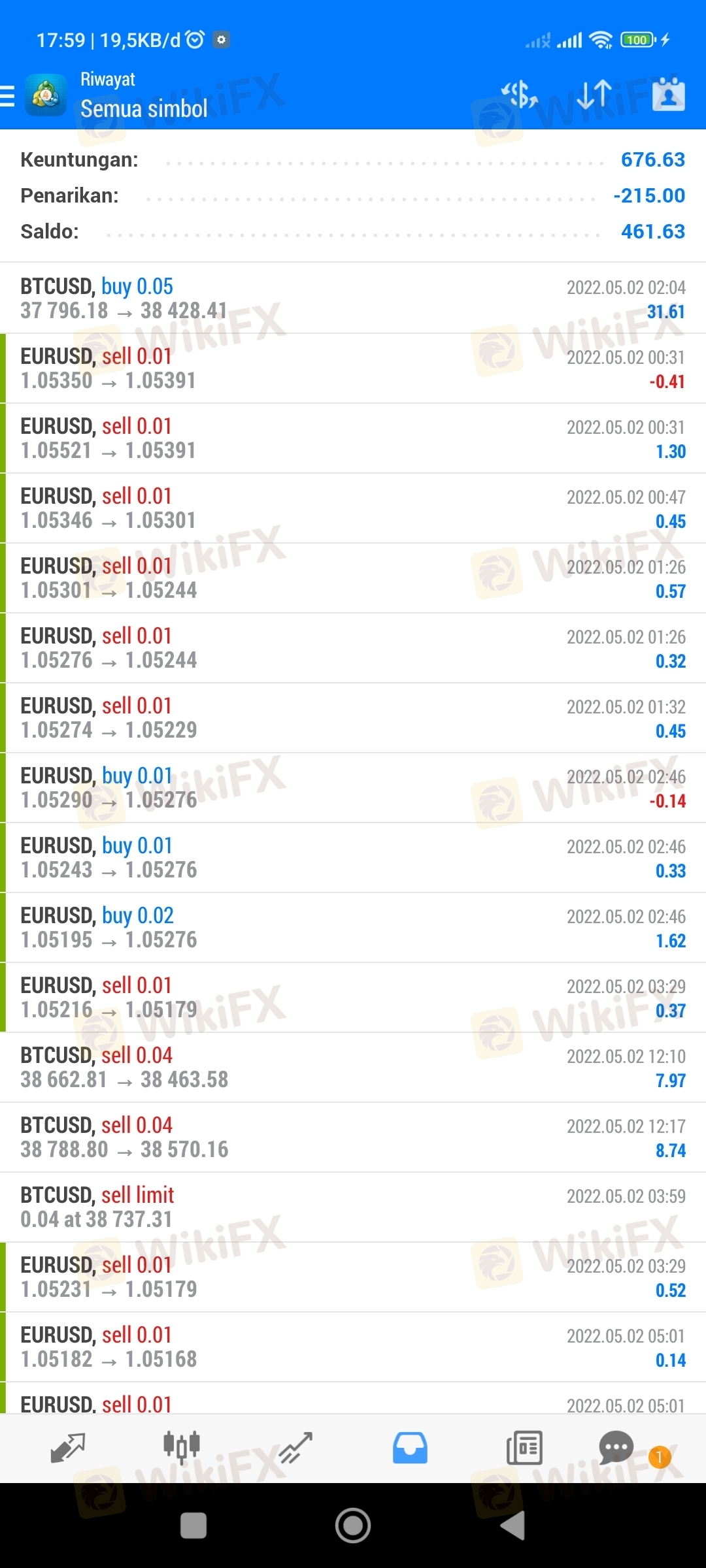Expand the BTCUSD buy 0.05 trade
Screen dimensions: 706x1568
pos(353,299)
